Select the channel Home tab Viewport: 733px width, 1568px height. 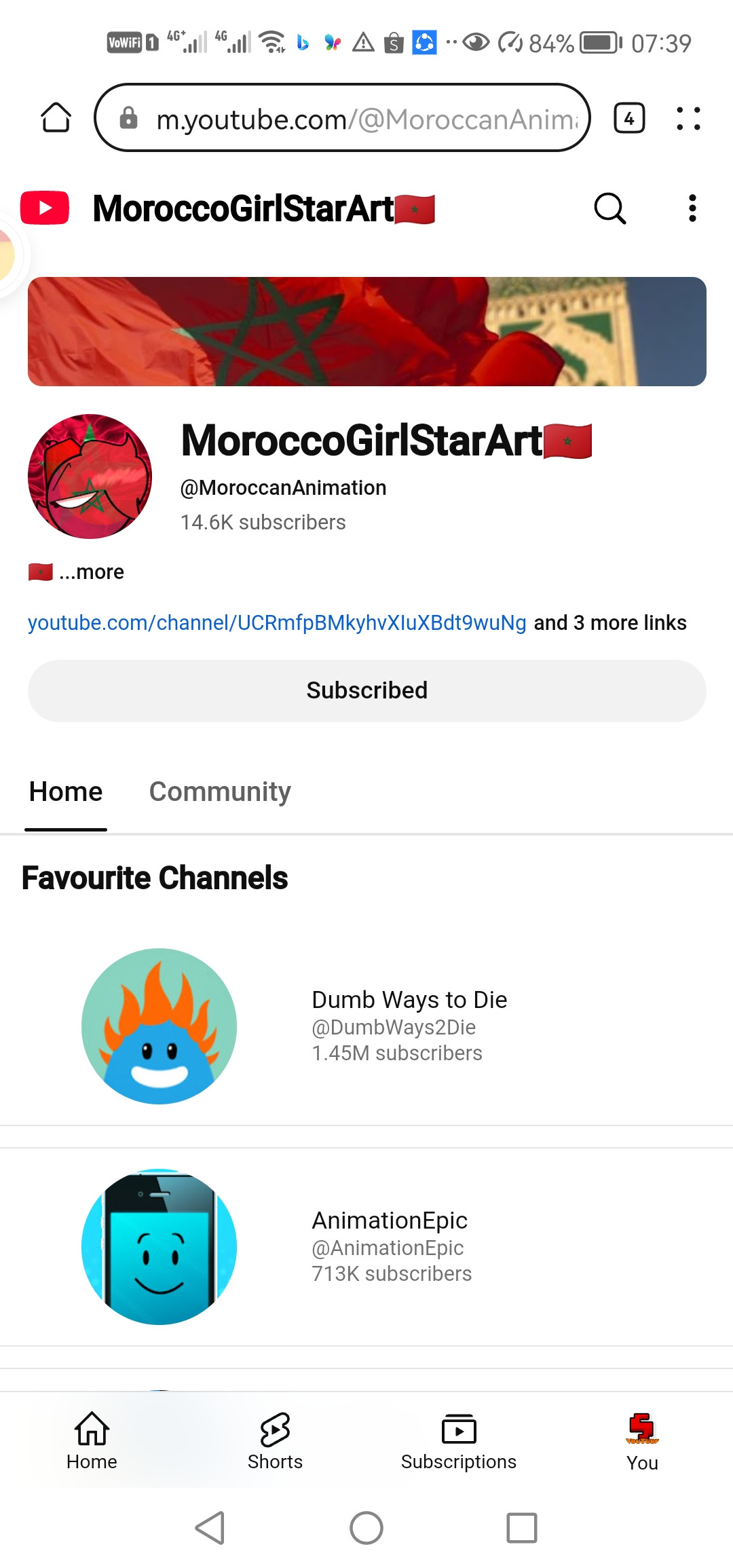tap(66, 791)
